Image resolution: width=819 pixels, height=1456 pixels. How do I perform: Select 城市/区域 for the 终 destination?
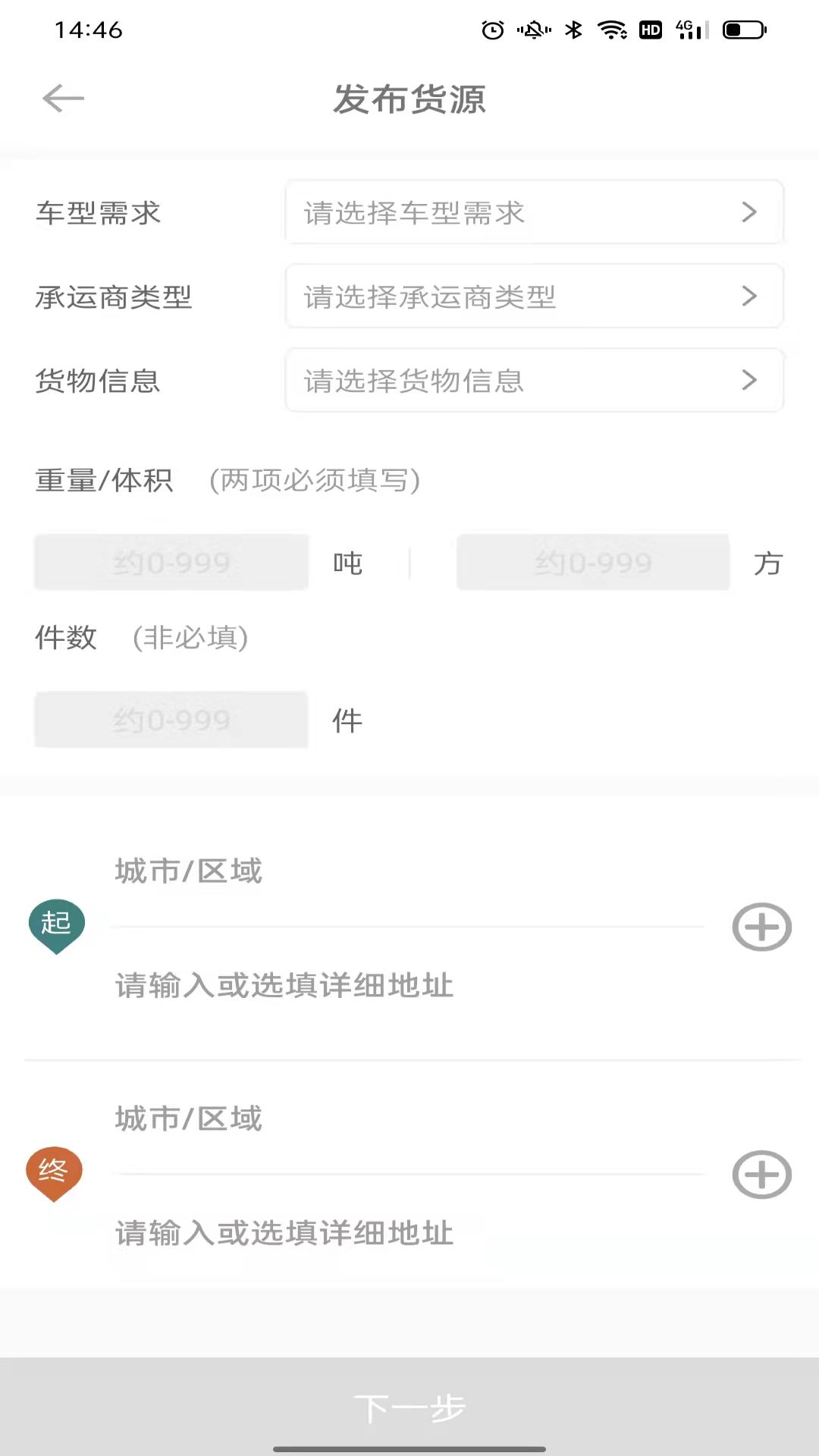[409, 1119]
